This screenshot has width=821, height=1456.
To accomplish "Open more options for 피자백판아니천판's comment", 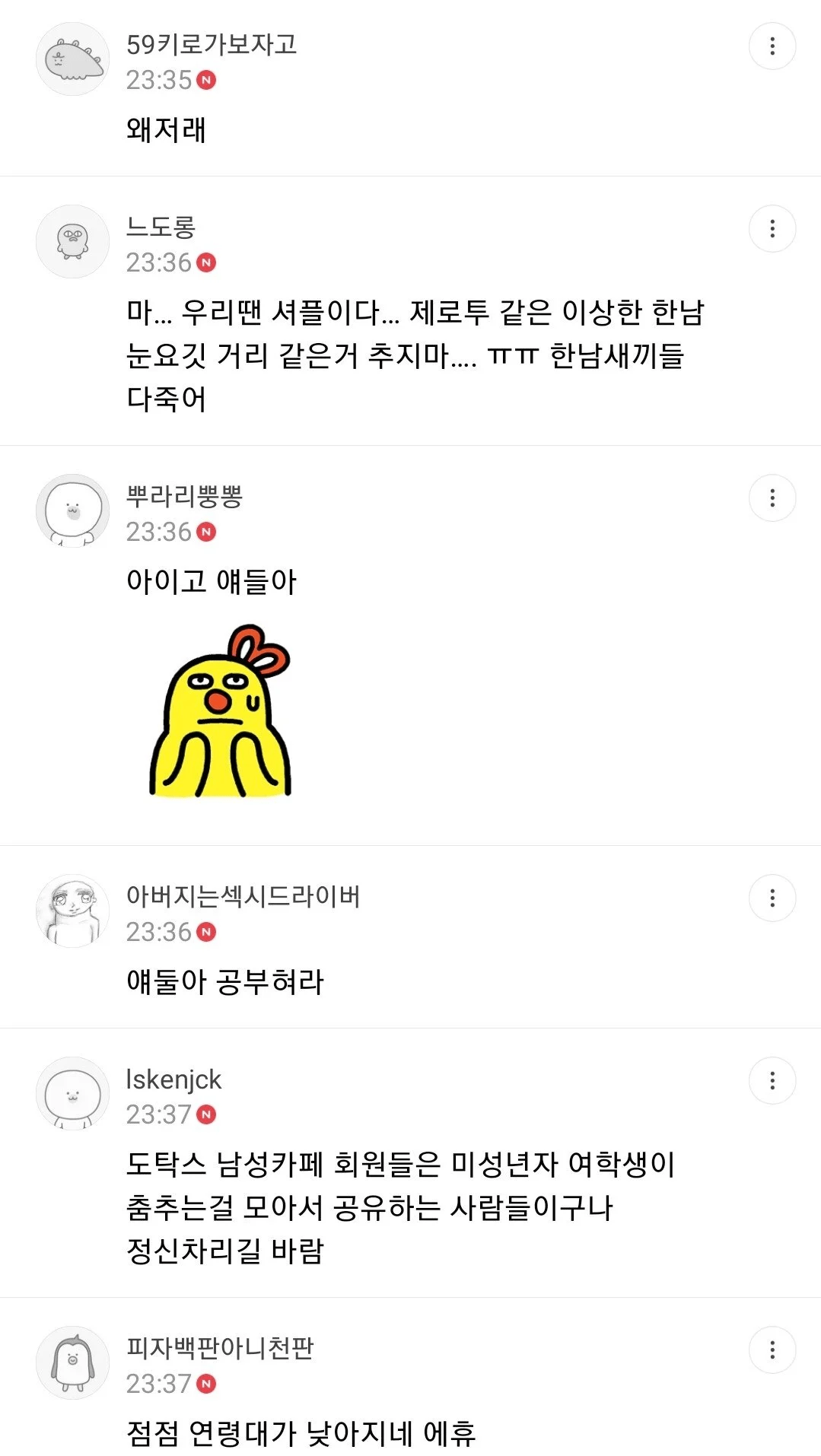I will 772,1350.
